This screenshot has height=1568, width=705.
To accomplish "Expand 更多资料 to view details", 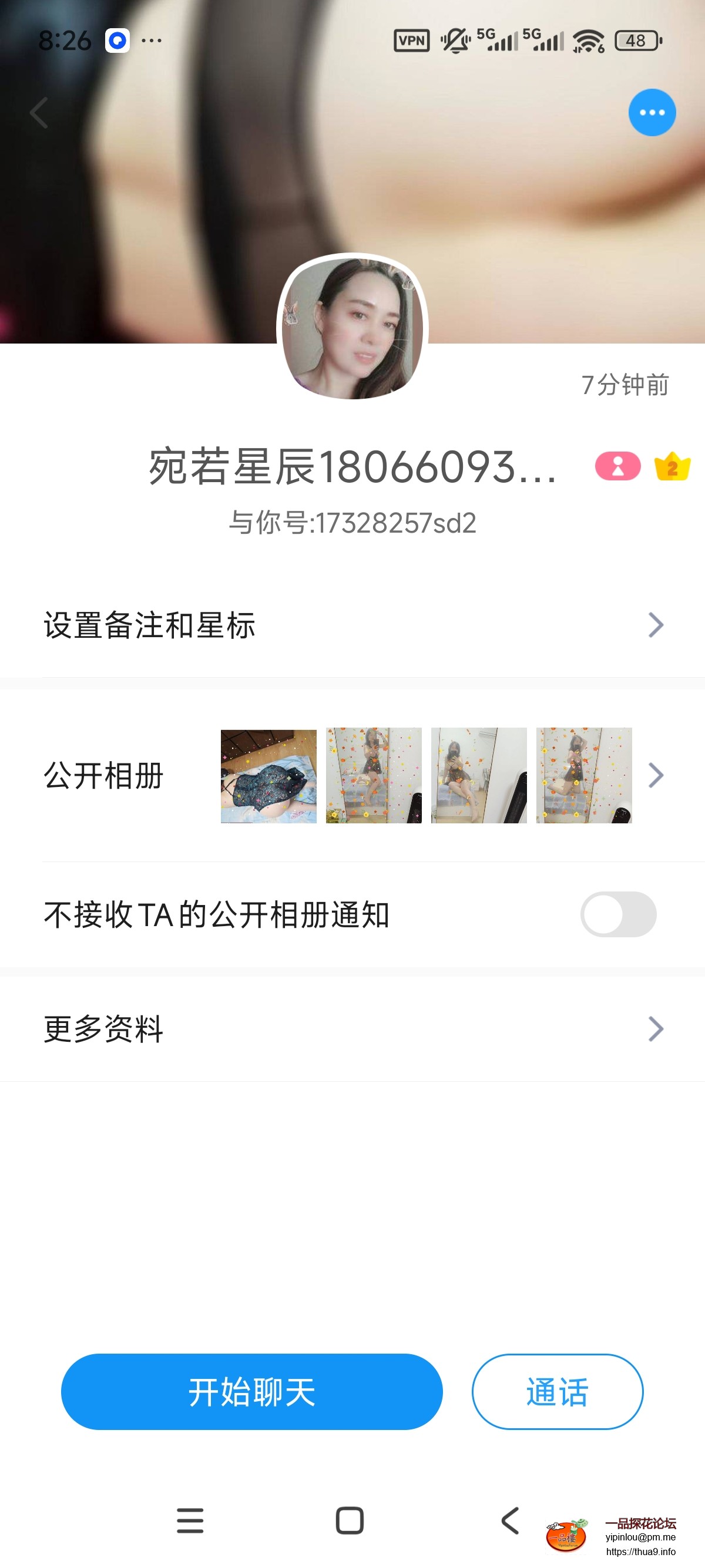I will click(656, 1029).
